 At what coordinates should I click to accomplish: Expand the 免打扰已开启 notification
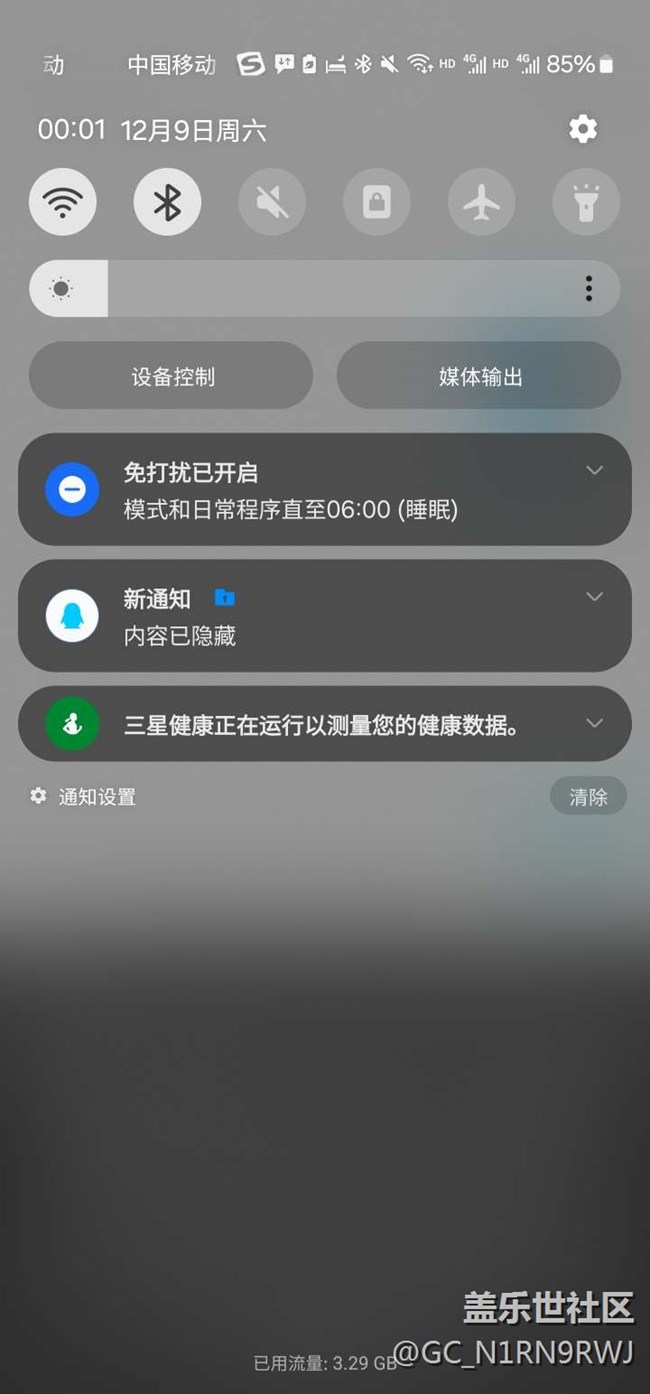594,471
